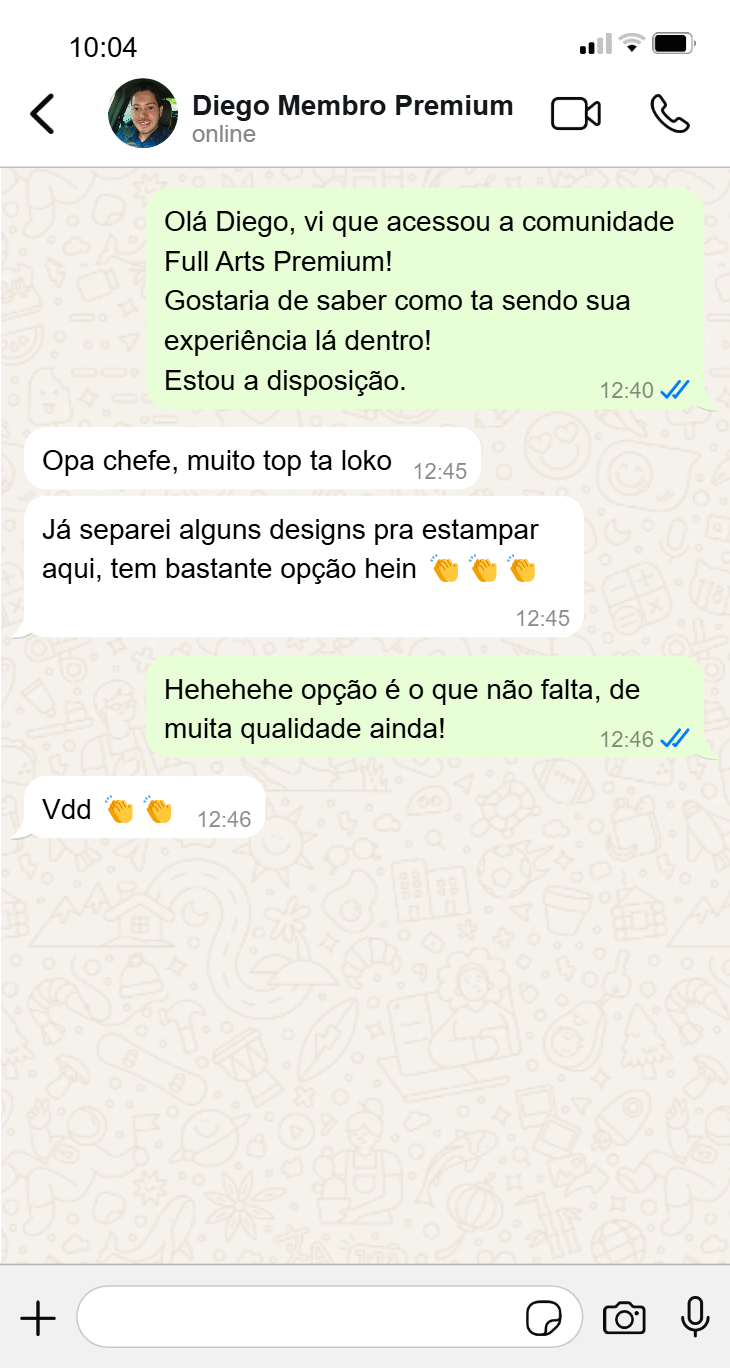This screenshot has width=730, height=1368.
Task: Start a video call with Diego
Action: pyautogui.click(x=576, y=114)
